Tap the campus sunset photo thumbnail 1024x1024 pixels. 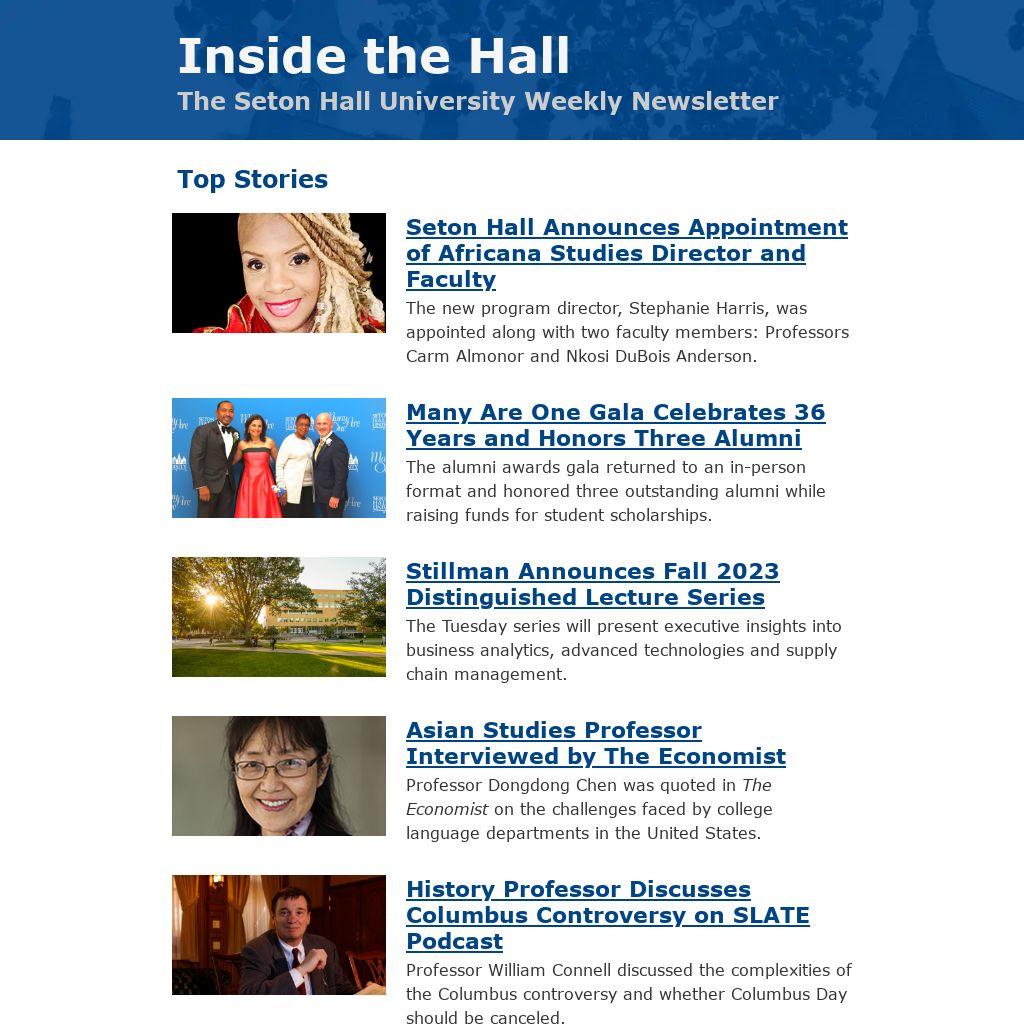pos(279,617)
